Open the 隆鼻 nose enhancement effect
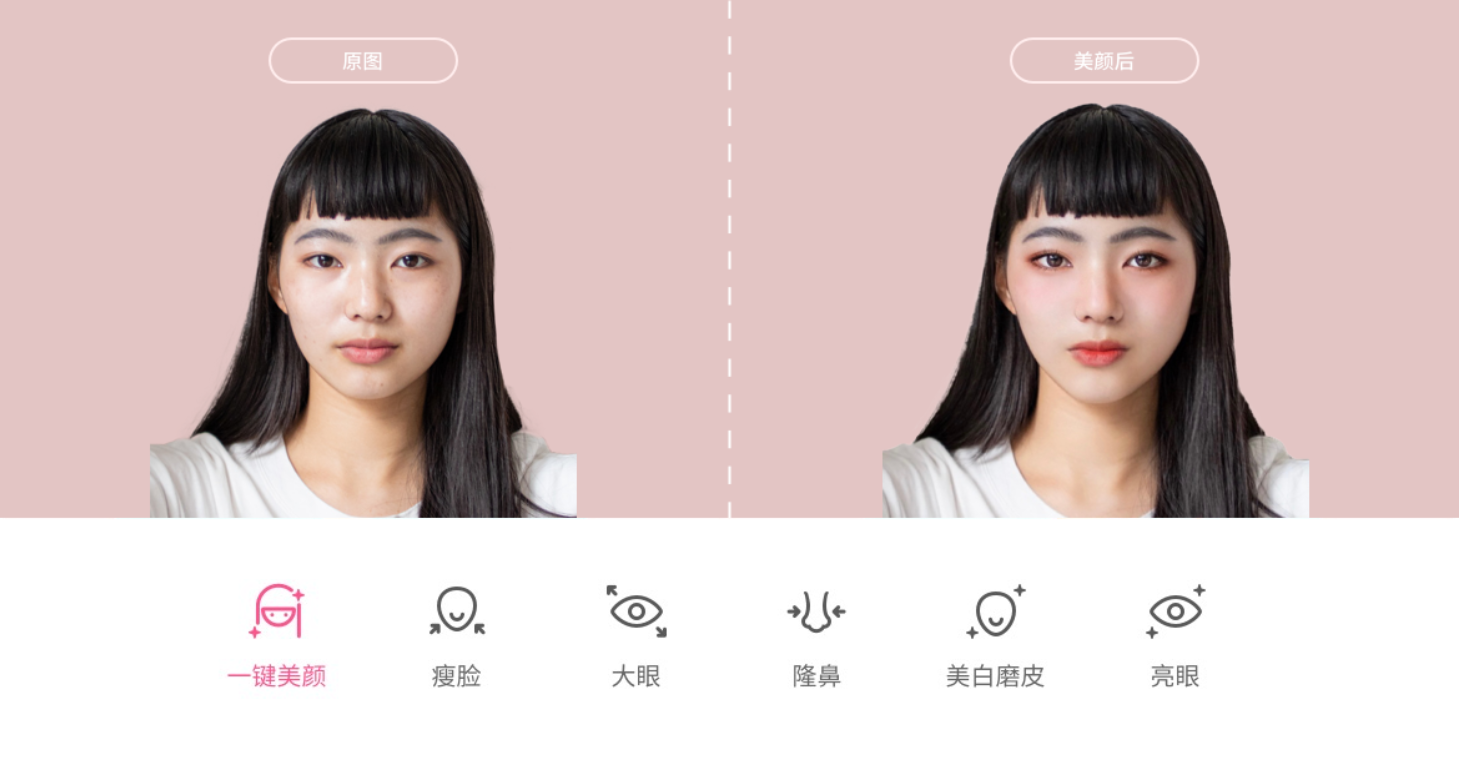Screen dimensions: 1460x761 (816, 612)
